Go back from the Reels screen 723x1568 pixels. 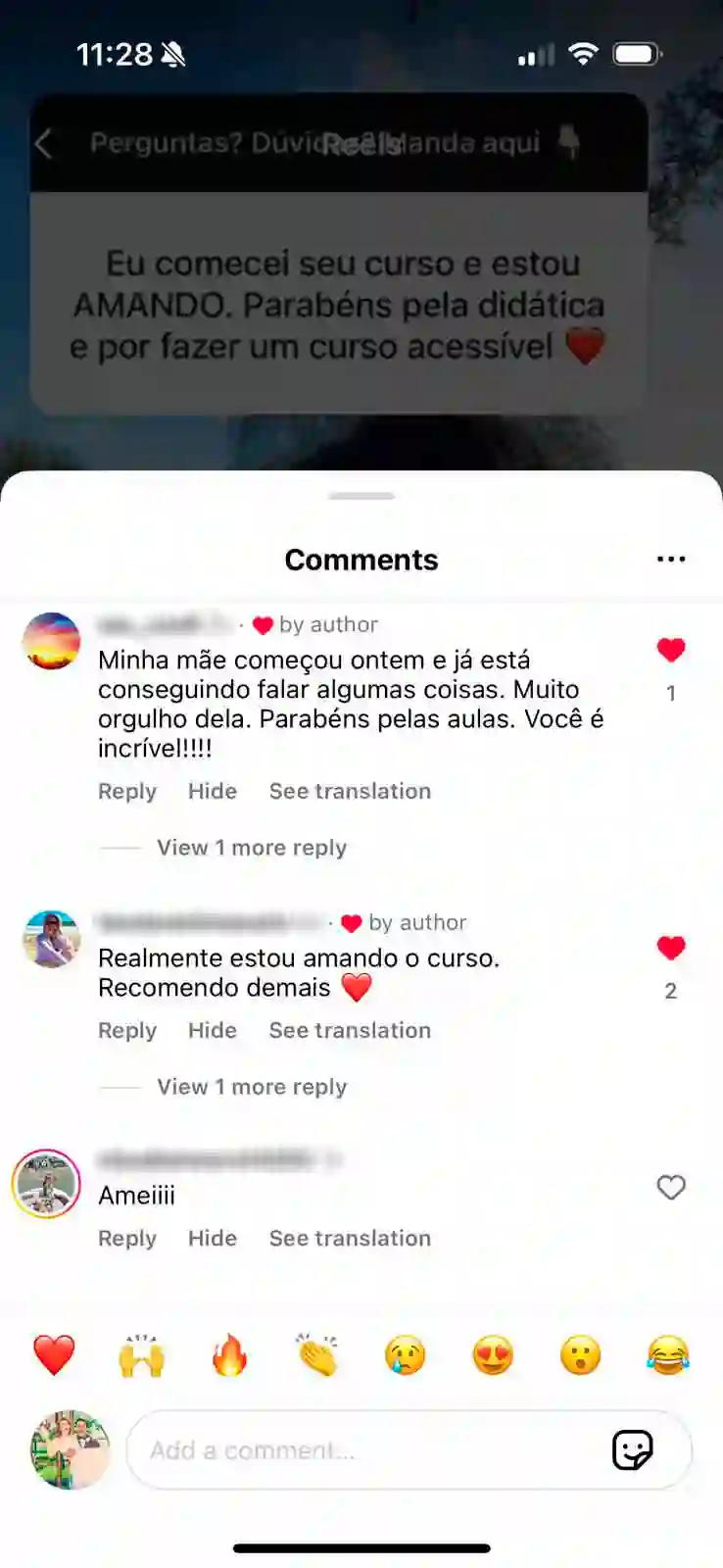click(43, 144)
